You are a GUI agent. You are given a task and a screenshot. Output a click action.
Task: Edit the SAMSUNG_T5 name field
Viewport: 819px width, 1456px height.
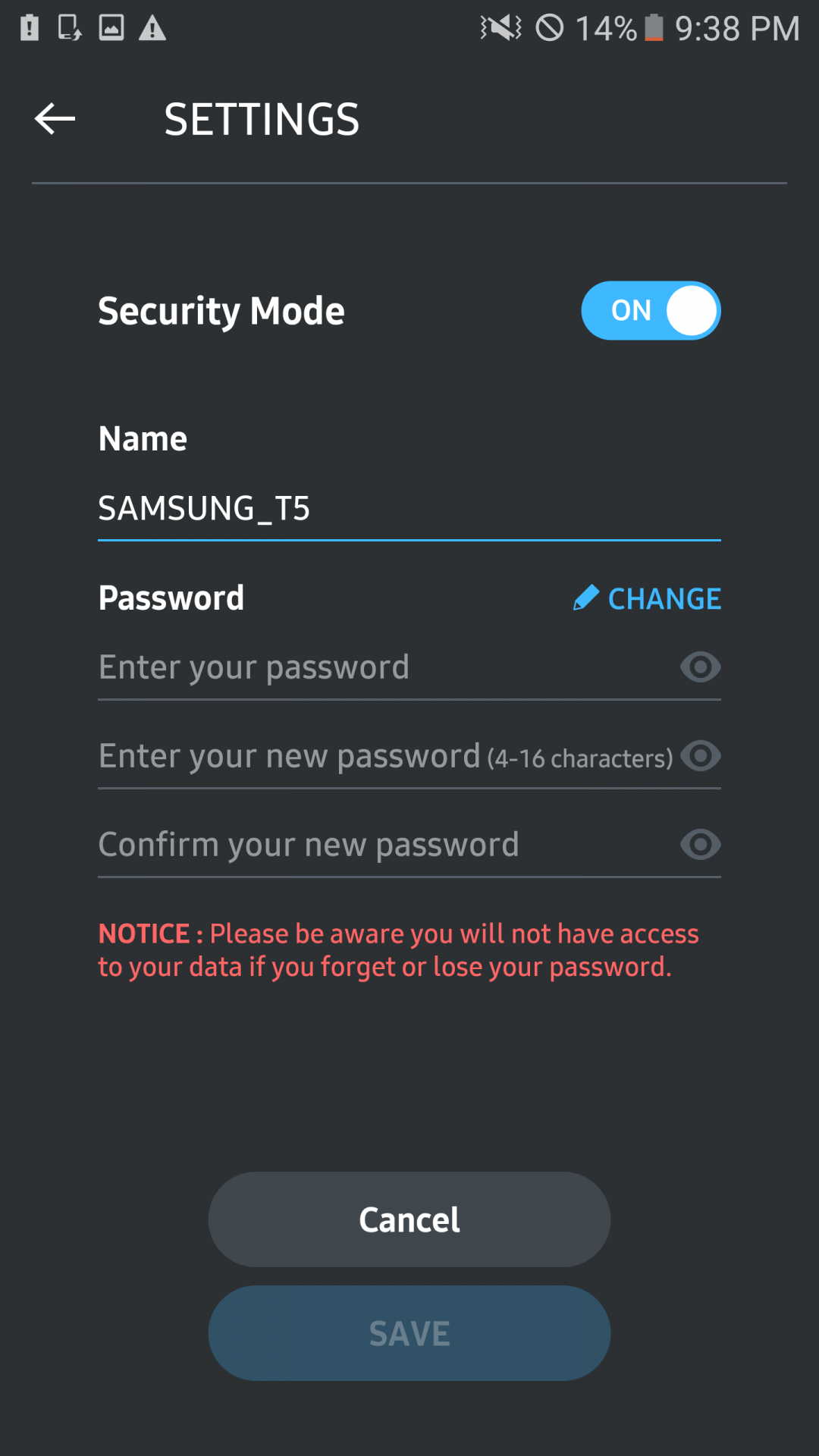pos(379,508)
